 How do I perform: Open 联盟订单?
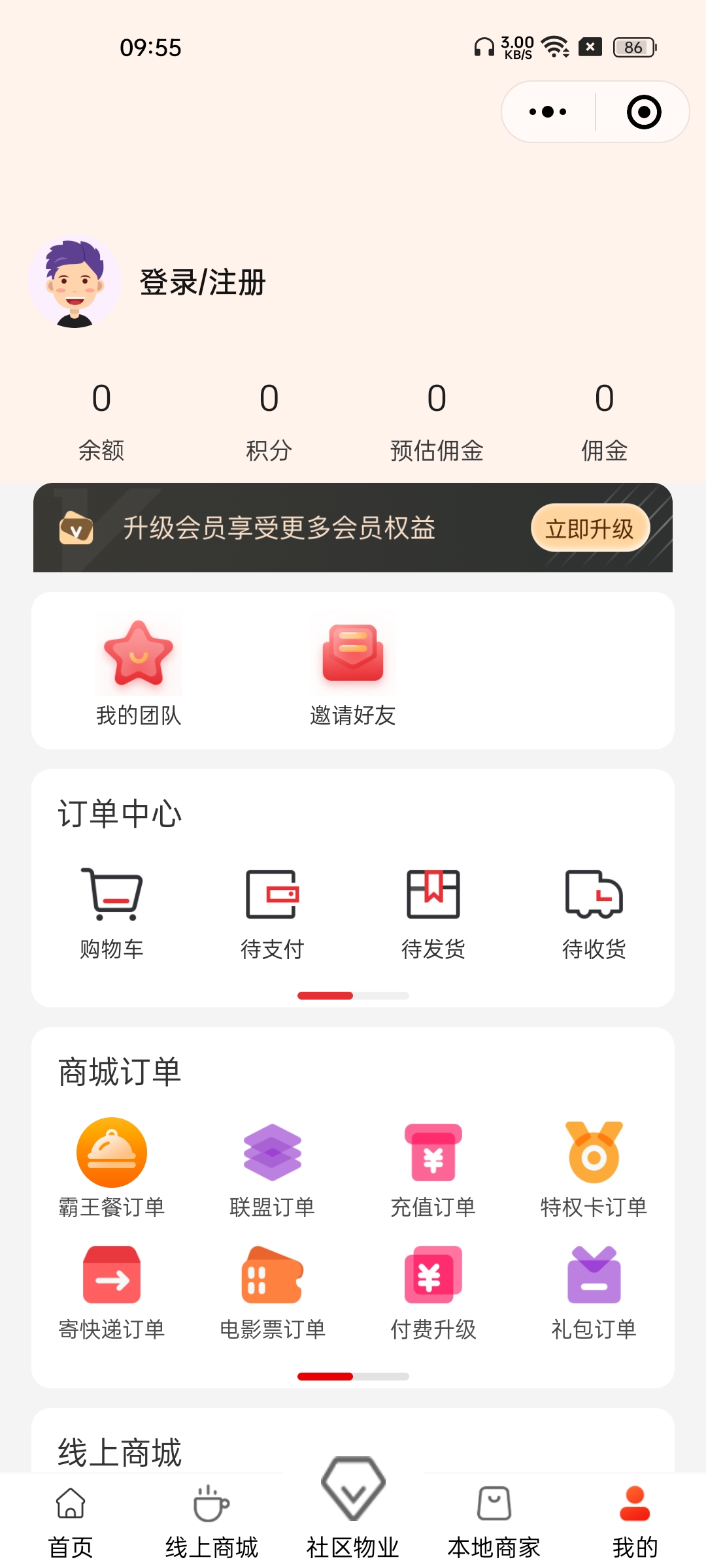[x=273, y=1168]
